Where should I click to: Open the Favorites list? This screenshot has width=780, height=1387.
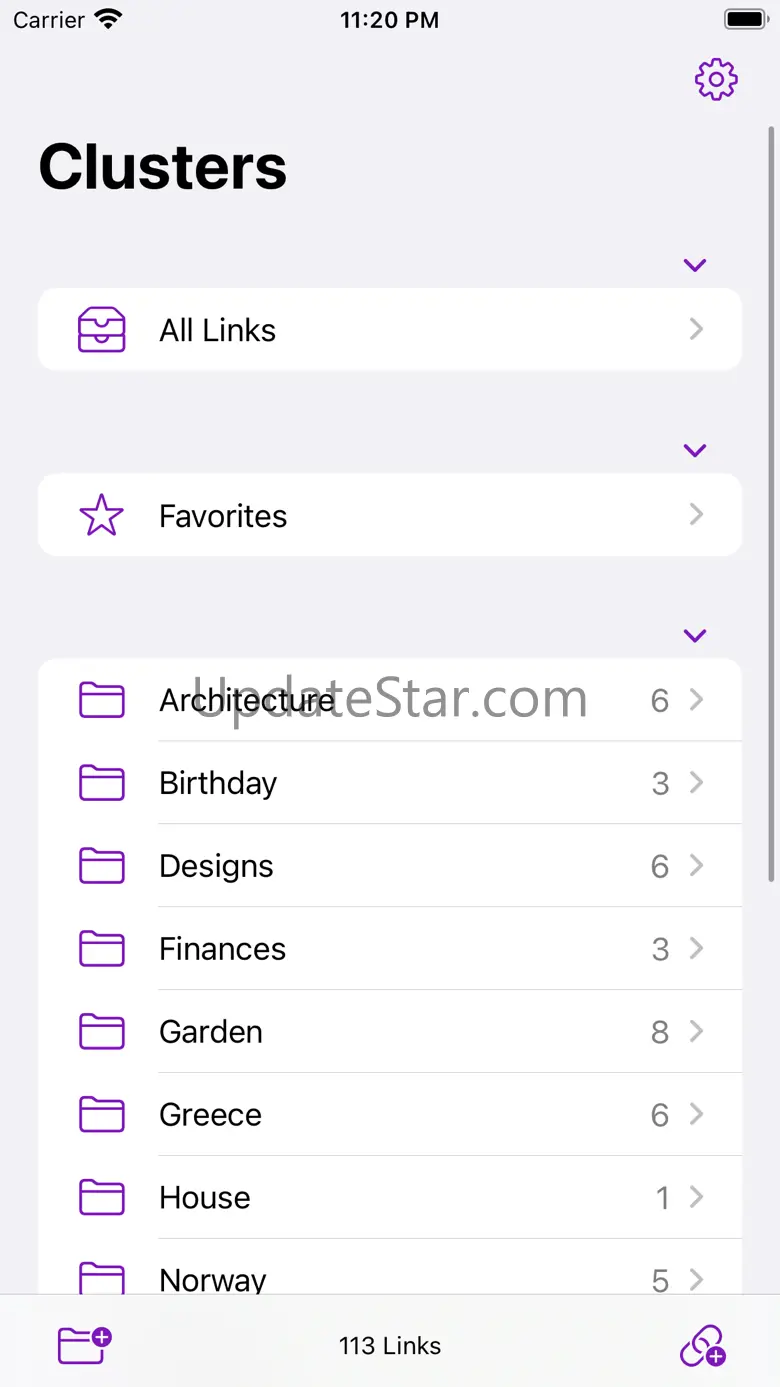click(390, 515)
